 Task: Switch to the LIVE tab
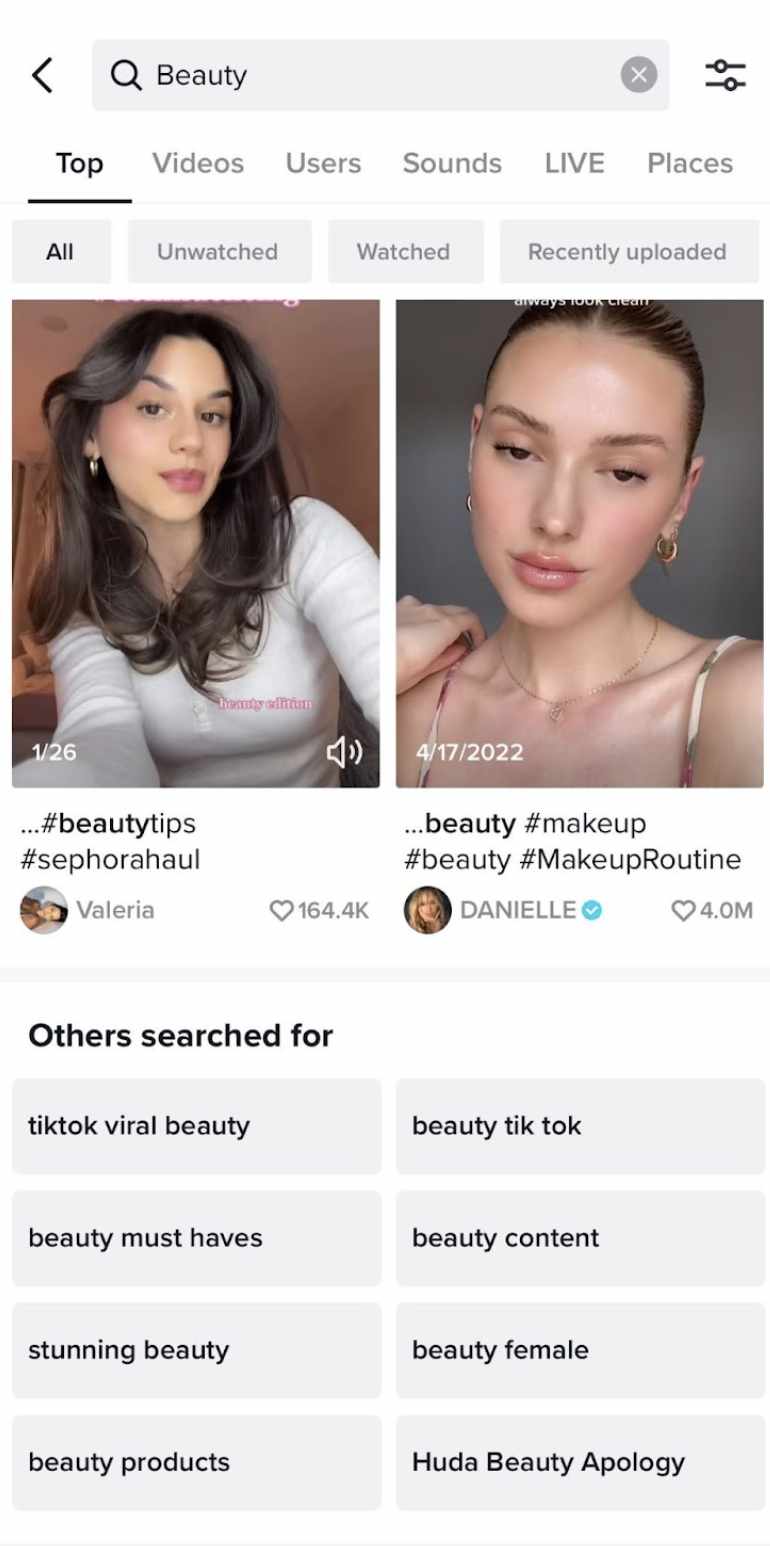574,163
